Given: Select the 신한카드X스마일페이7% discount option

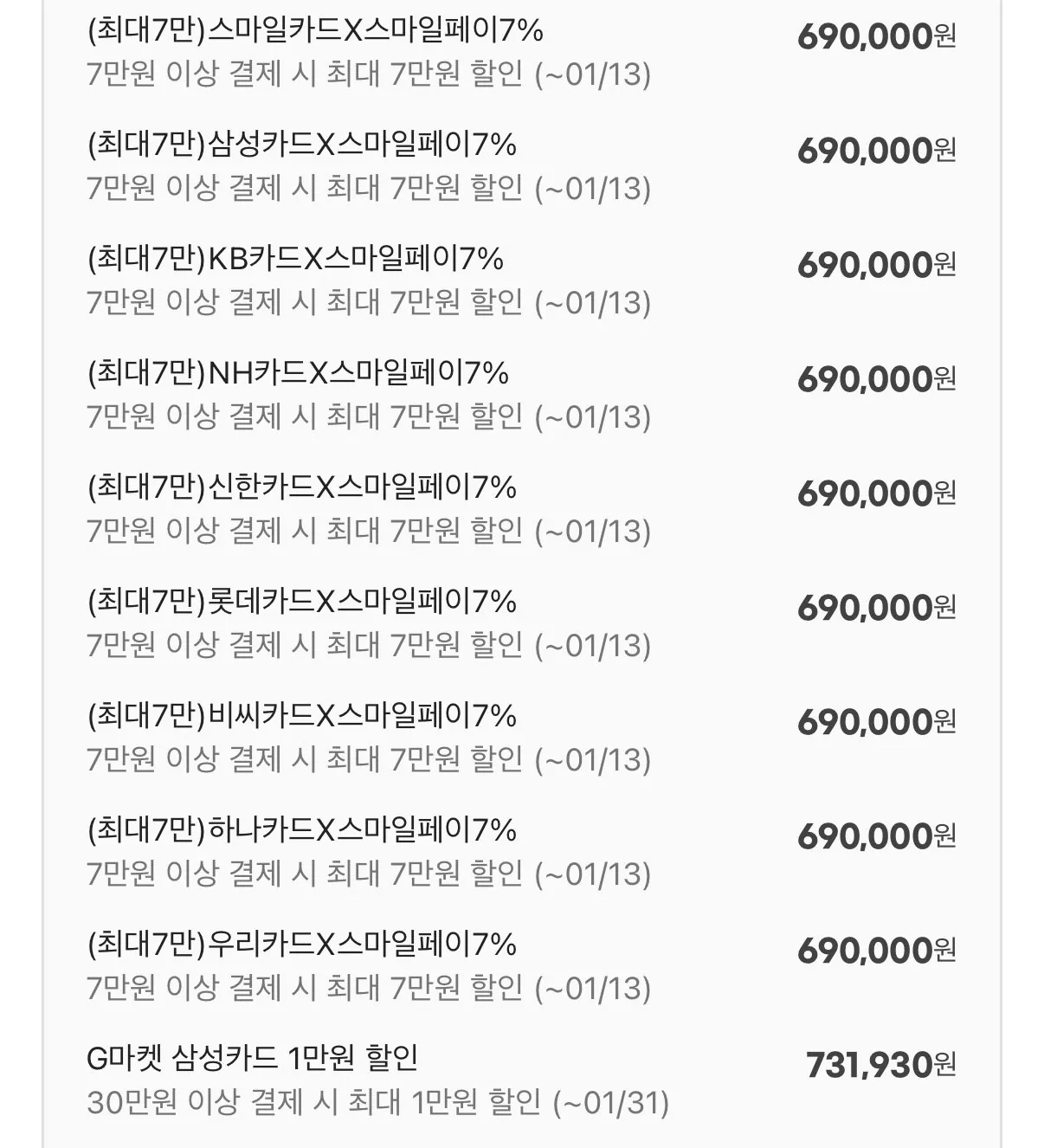Looking at the screenshot, I should coord(299,487).
